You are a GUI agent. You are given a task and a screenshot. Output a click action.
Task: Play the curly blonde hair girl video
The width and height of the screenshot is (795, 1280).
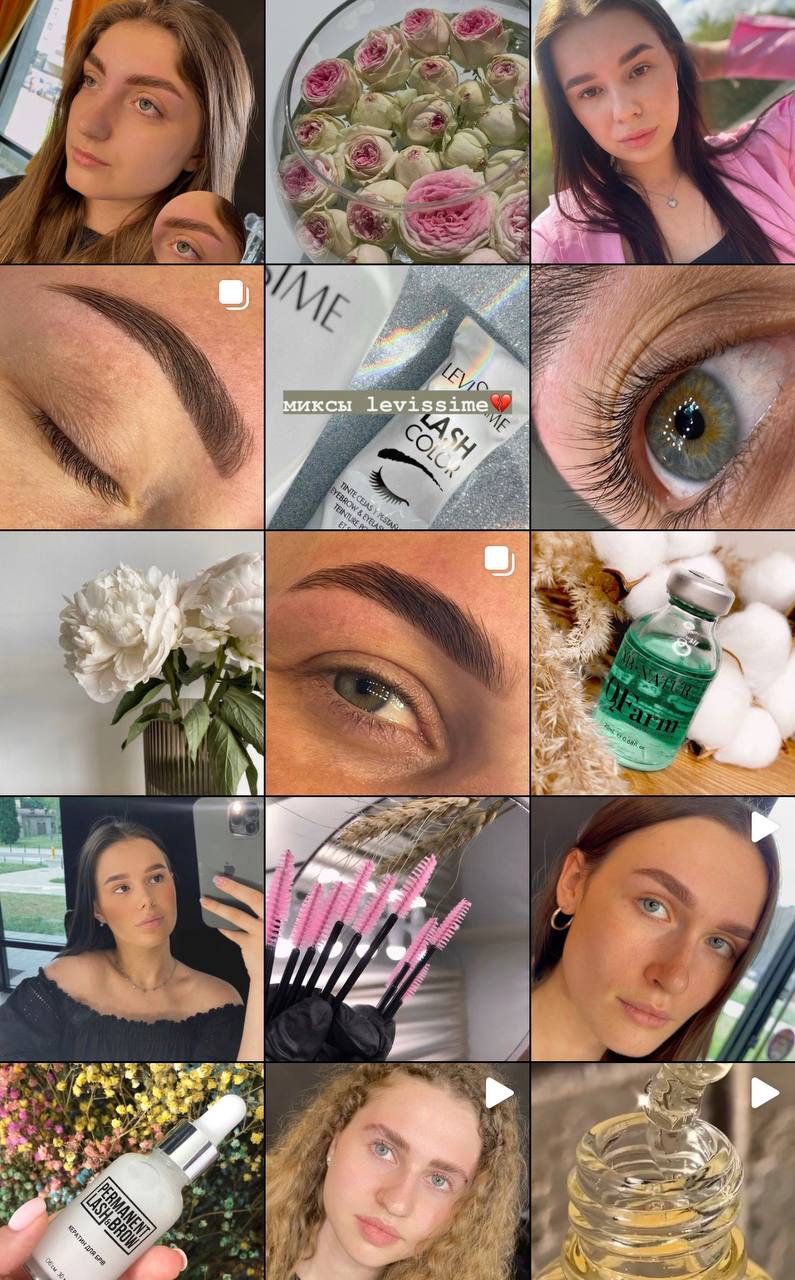pos(397,1172)
